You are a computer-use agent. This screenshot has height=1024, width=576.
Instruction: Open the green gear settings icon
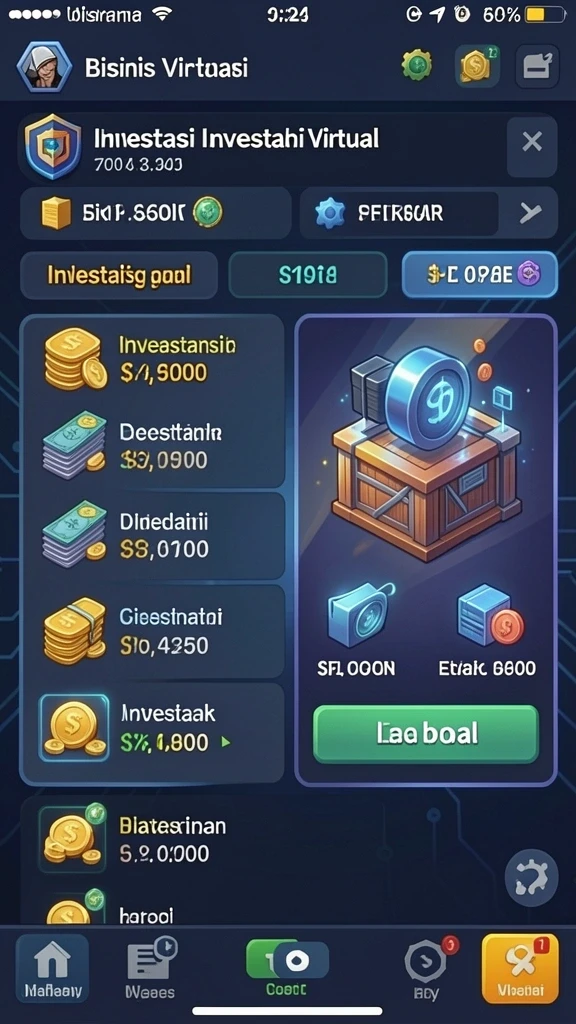click(x=417, y=66)
